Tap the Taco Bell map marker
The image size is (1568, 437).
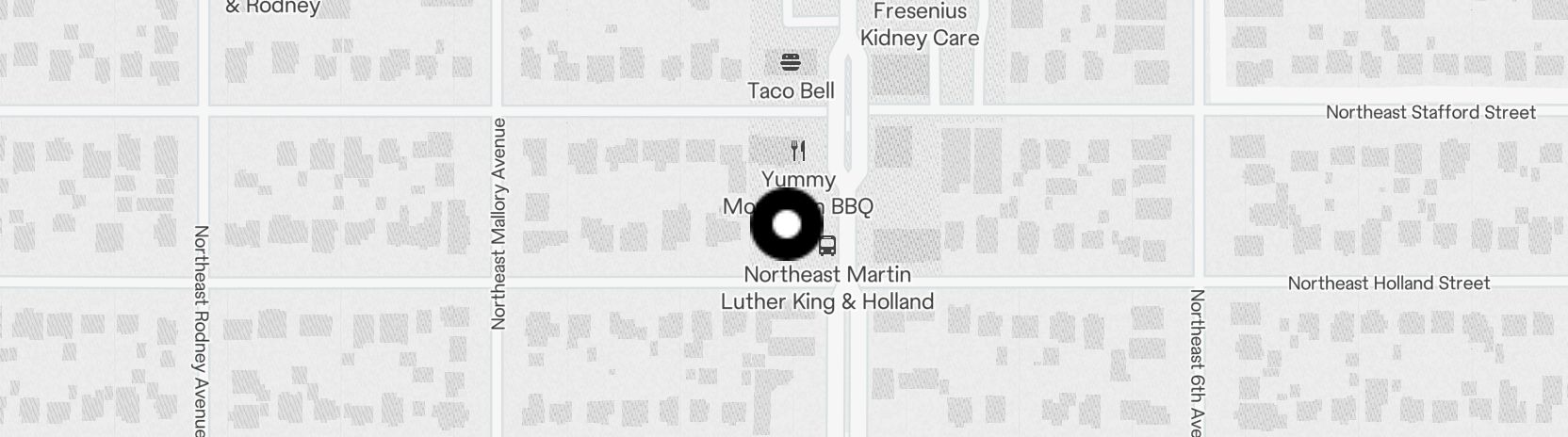(x=791, y=63)
